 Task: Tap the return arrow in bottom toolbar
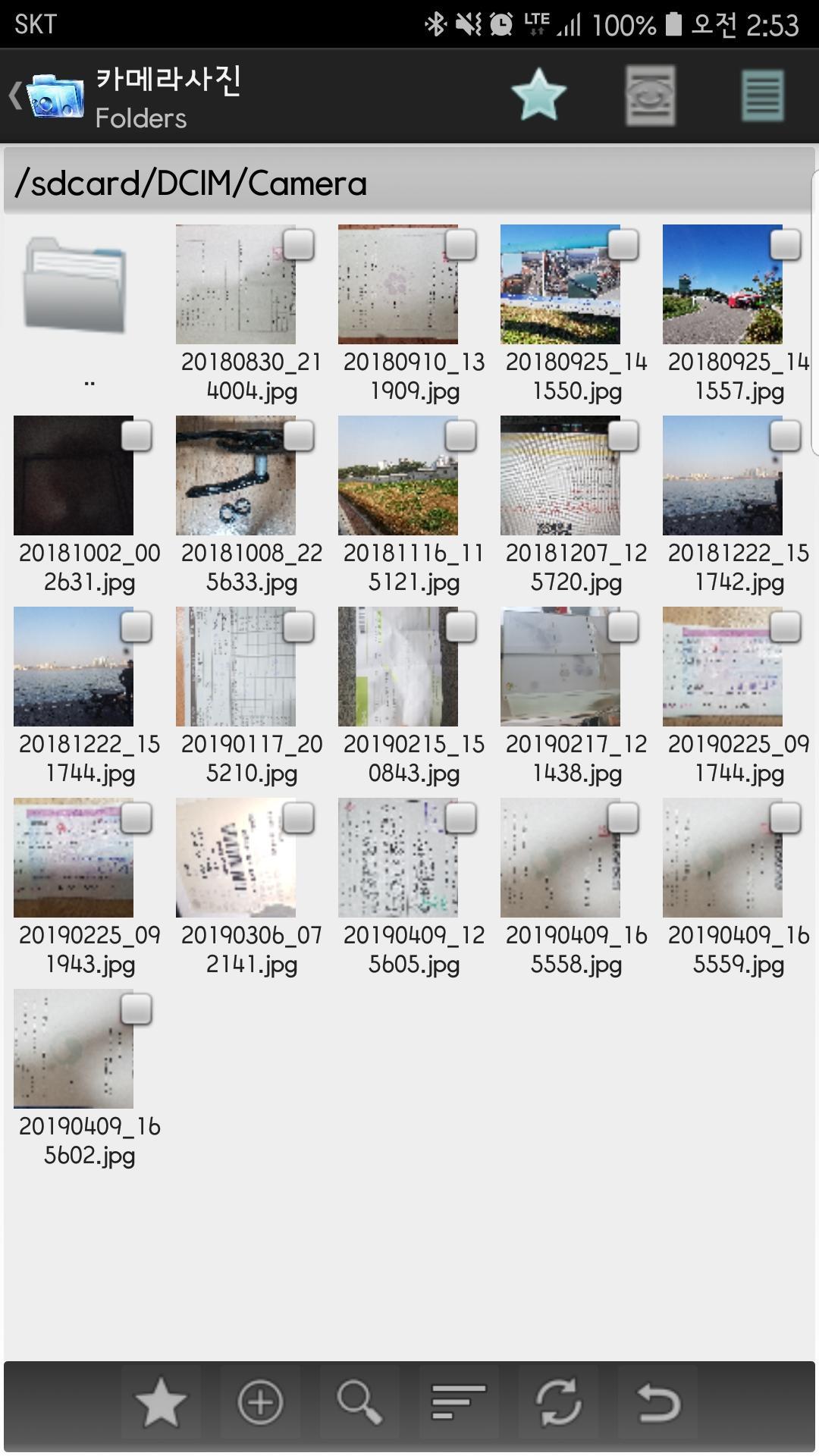[x=657, y=1402]
